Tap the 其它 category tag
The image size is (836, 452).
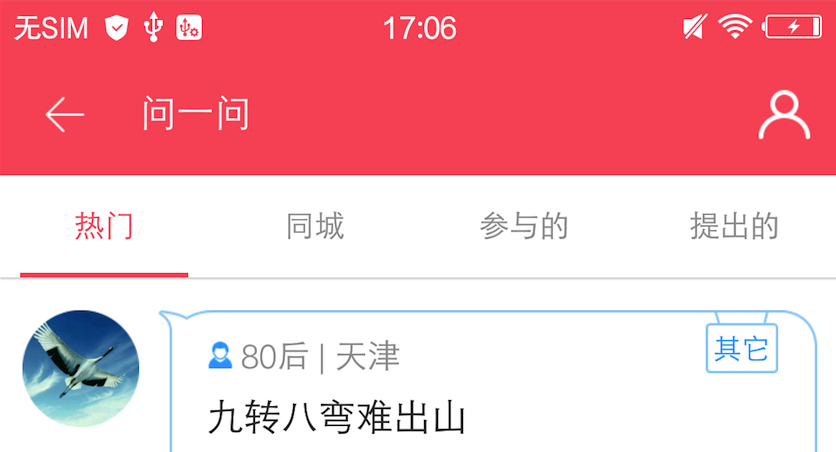(741, 349)
